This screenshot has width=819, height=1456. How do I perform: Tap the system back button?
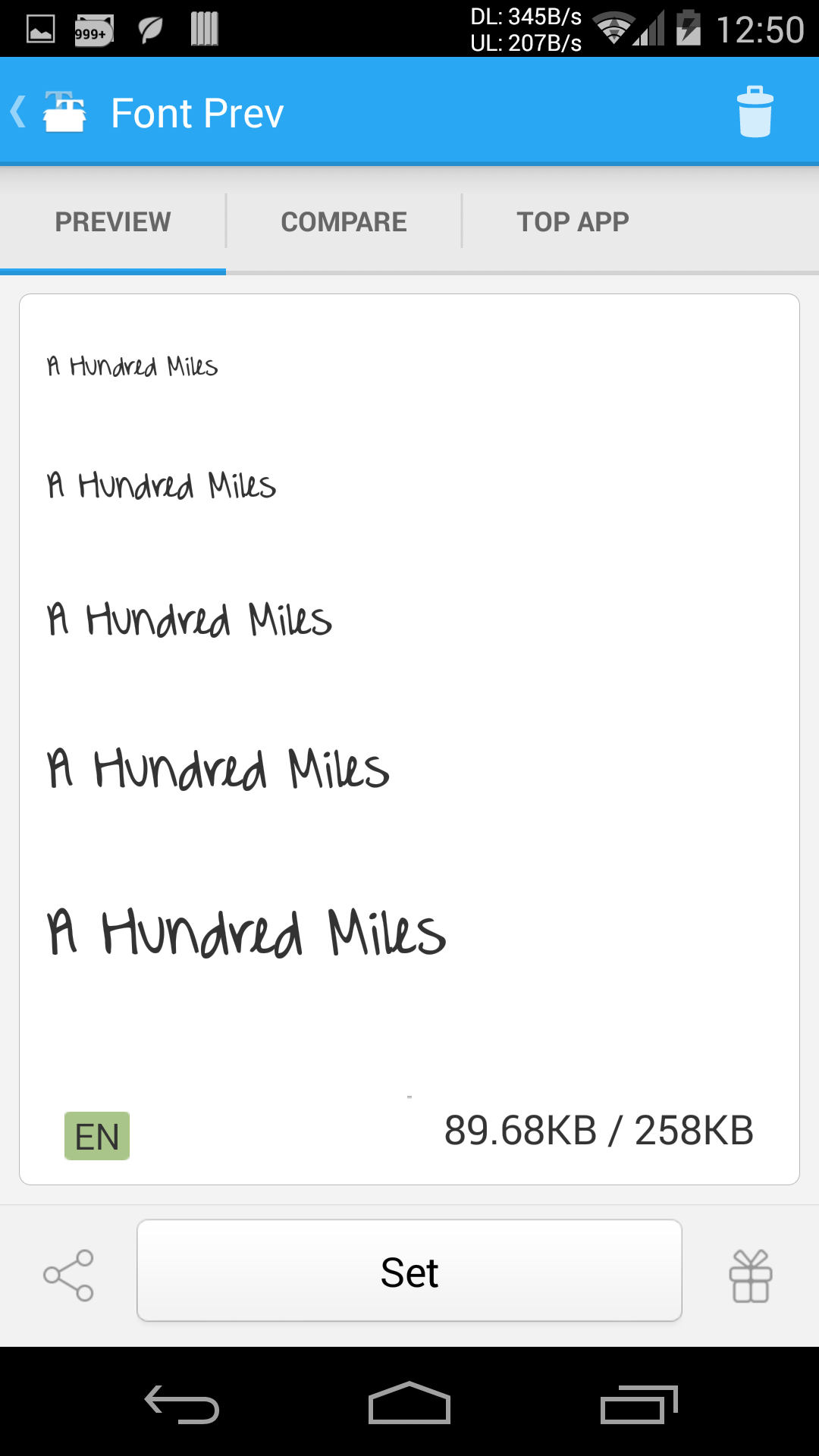click(182, 1404)
